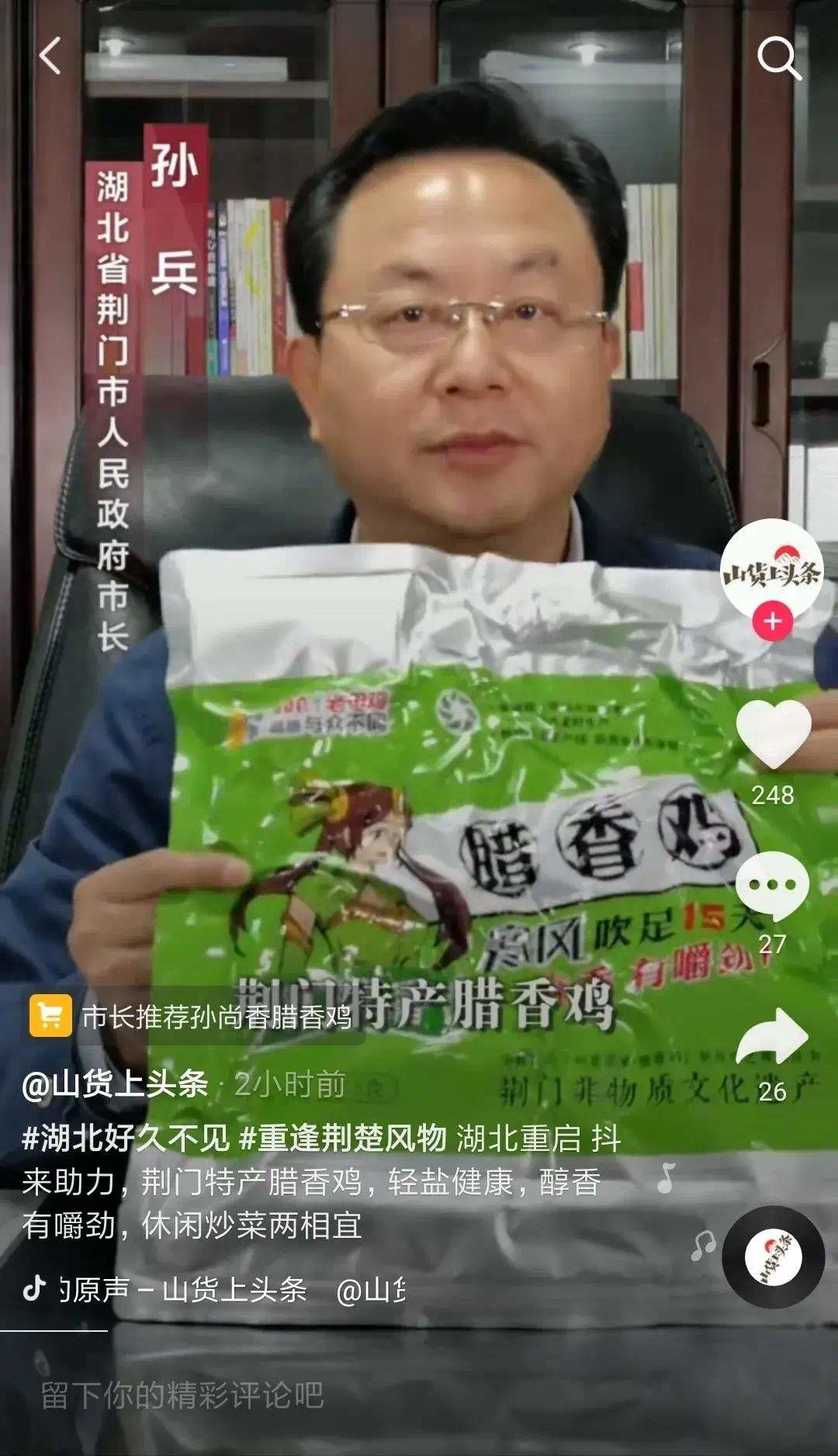The image size is (838, 1456).
Task: Open the #湖北好久不见 hashtag
Action: click(126, 1139)
